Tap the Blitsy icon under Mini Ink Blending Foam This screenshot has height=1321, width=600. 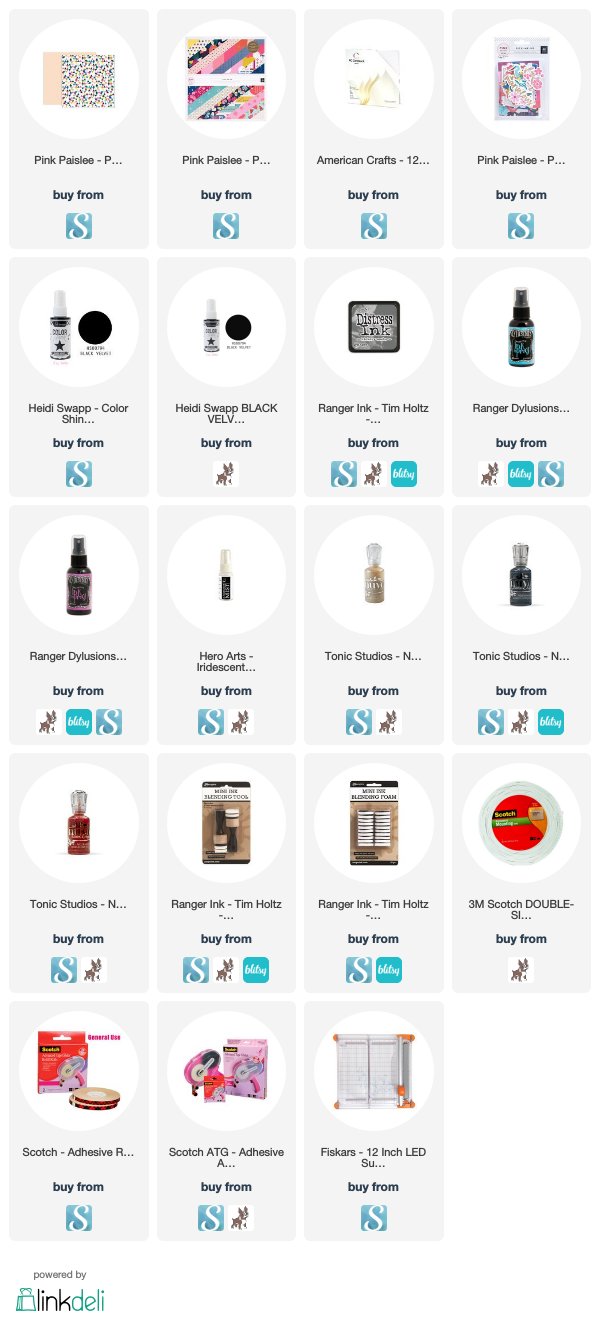[388, 970]
